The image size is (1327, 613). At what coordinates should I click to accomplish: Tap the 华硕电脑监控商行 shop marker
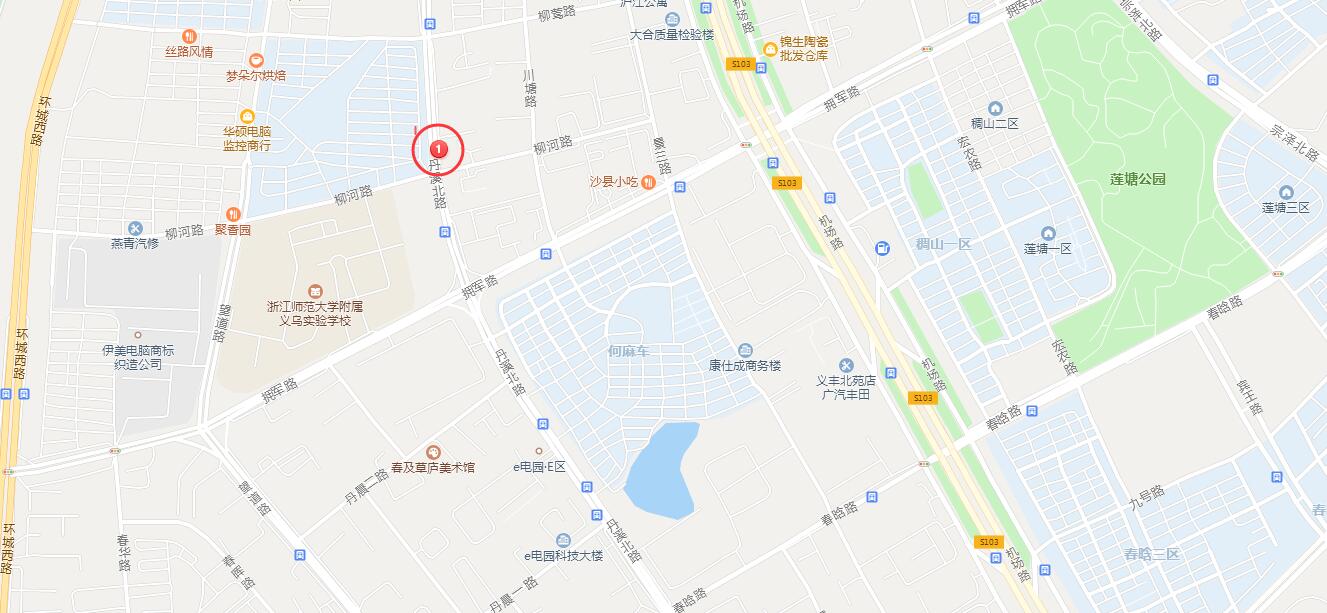[246, 117]
